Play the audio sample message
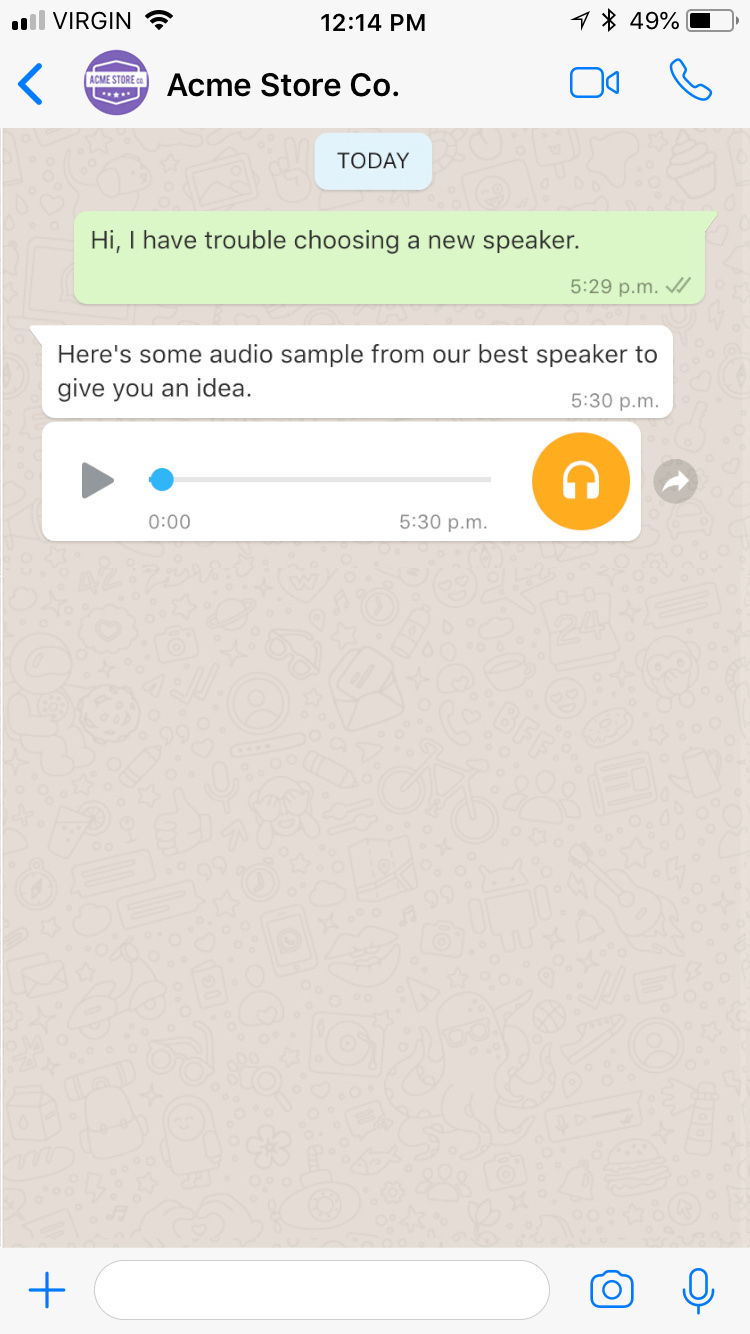The height and width of the screenshot is (1334, 750). tap(98, 481)
